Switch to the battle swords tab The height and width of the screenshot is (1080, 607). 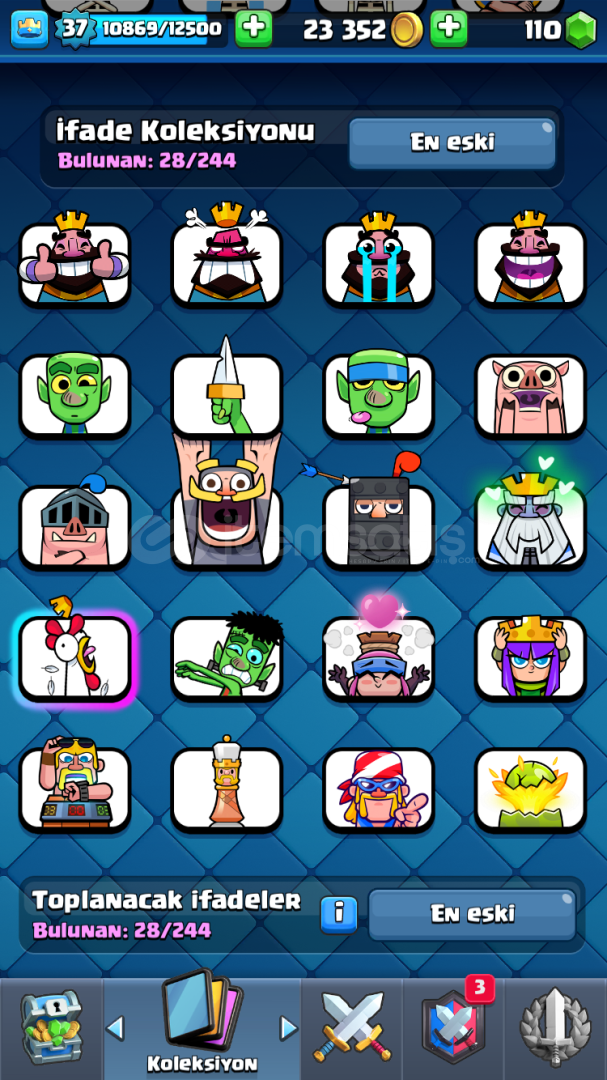(x=352, y=1028)
